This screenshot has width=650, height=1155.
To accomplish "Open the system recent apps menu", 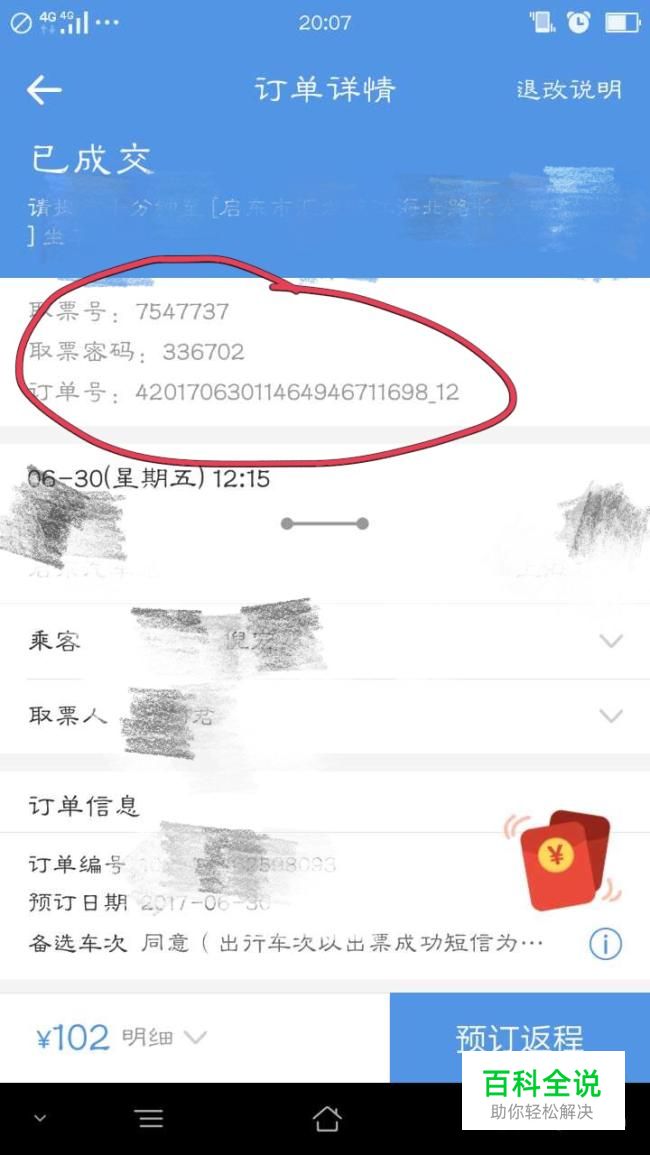I will (150, 1119).
